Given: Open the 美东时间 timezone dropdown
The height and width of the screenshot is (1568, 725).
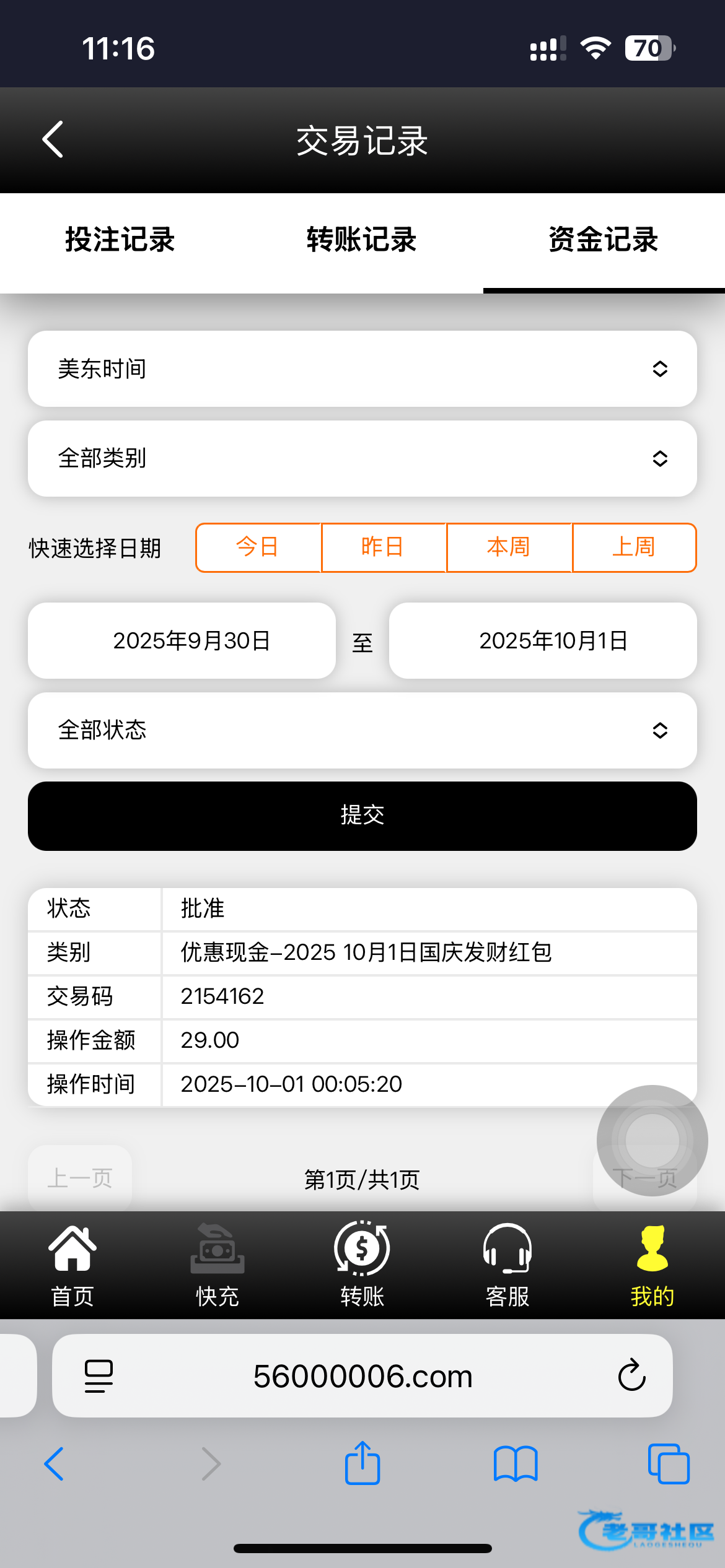Looking at the screenshot, I should pos(362,369).
